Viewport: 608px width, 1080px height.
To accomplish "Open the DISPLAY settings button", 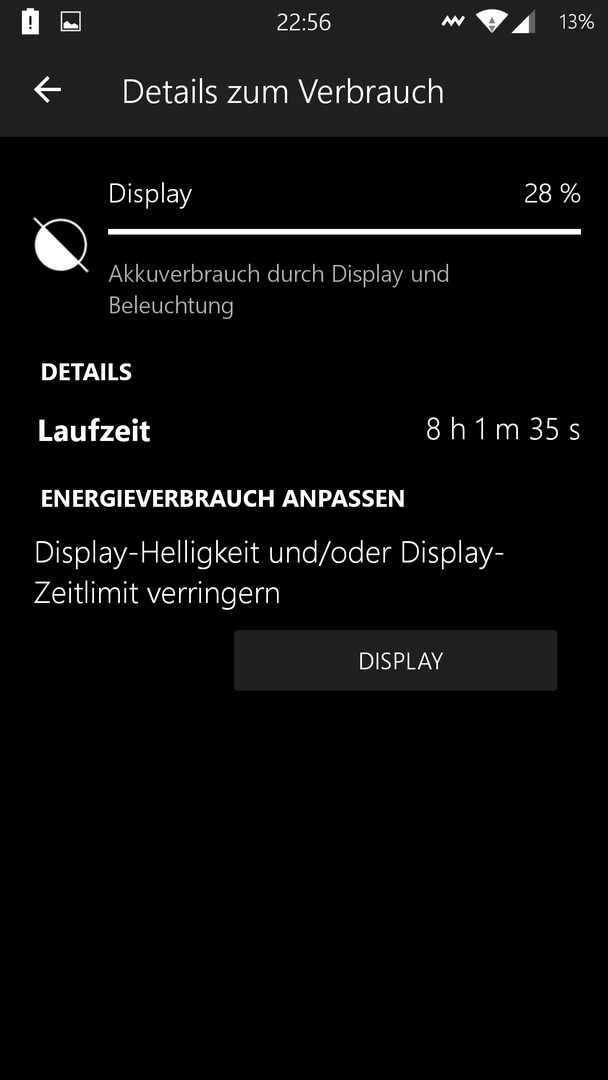I will [395, 660].
